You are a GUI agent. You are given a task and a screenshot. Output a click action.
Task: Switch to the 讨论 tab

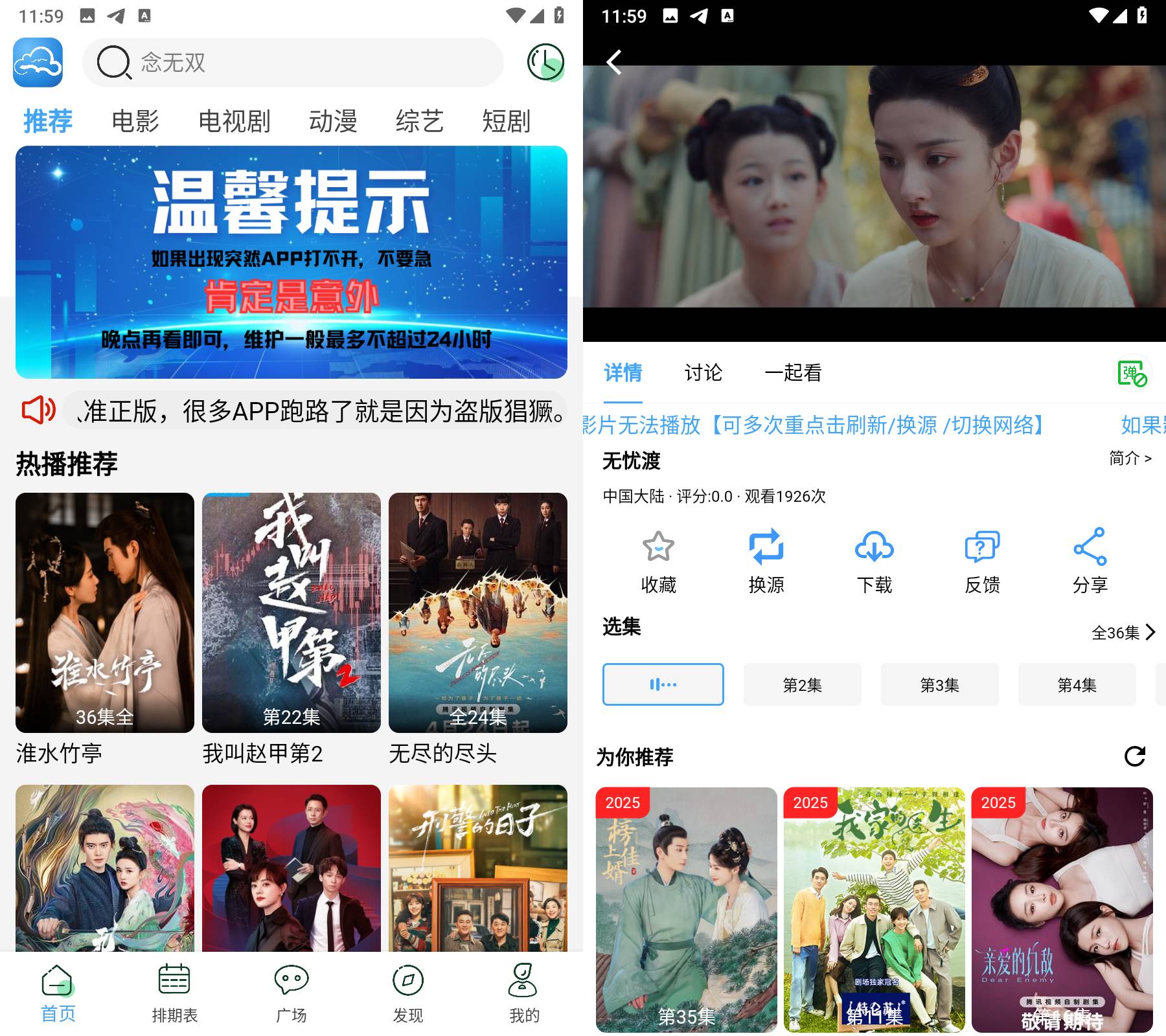click(x=703, y=372)
